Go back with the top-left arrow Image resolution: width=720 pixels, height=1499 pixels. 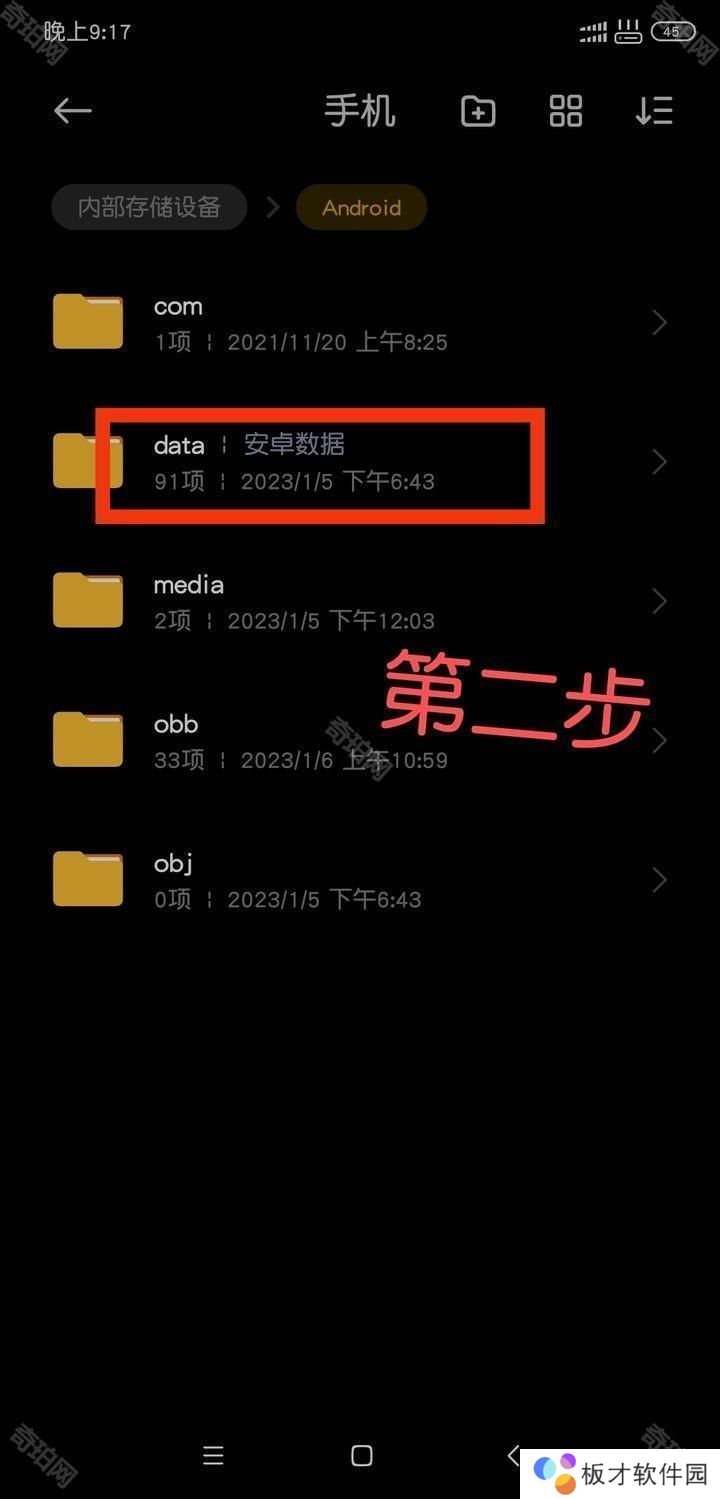click(72, 111)
